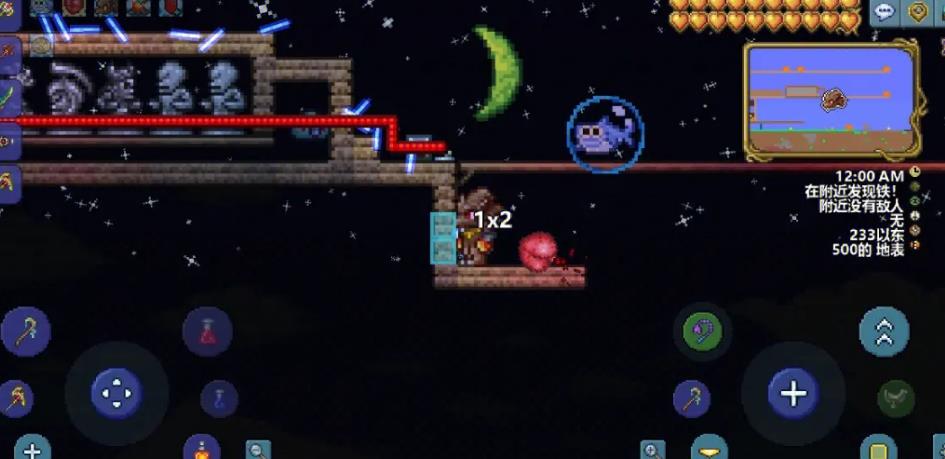Tap the plus button at bottom-left corner

pos(32,448)
